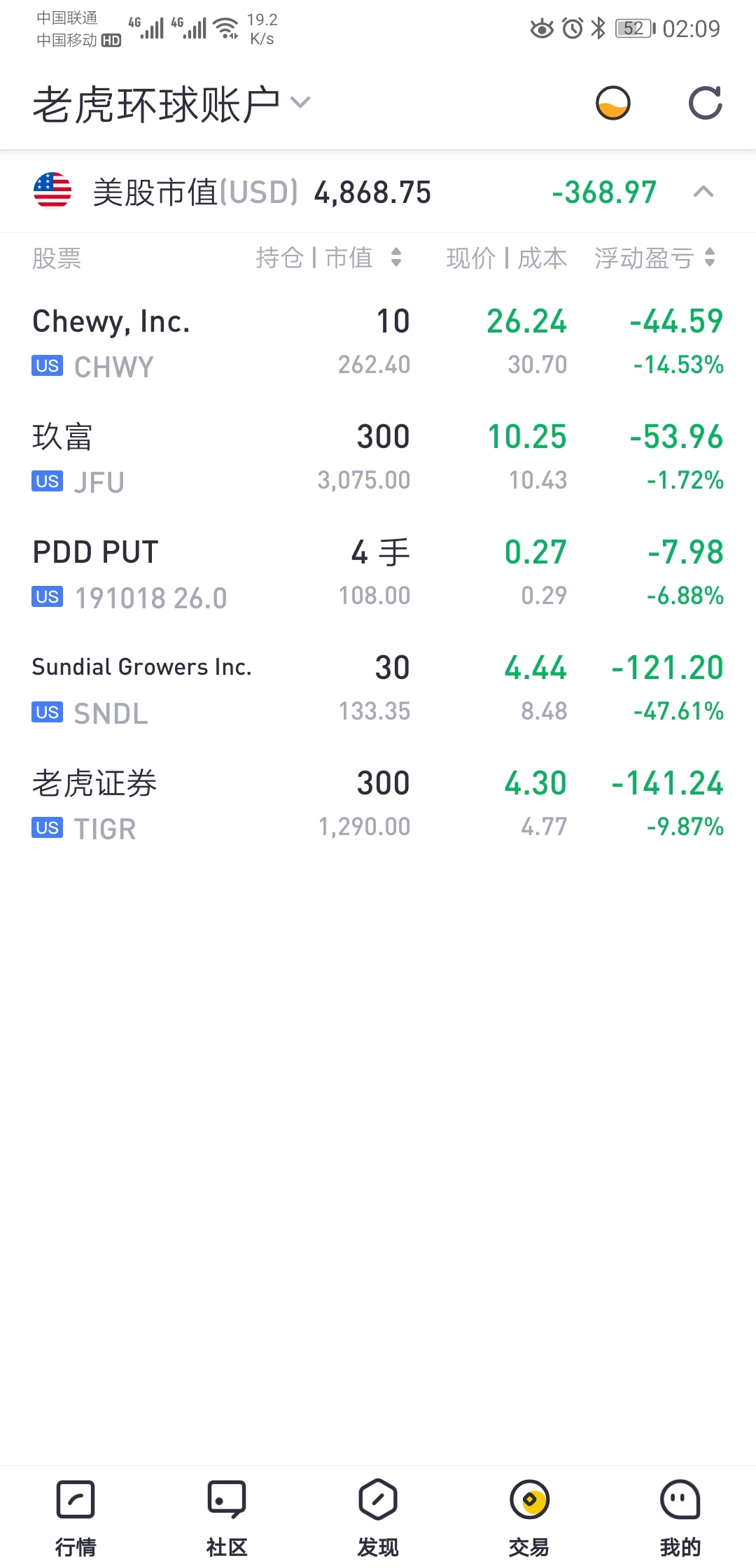Sort by 浮动盈亏 column
Screen dimensions: 756x1568
655,258
